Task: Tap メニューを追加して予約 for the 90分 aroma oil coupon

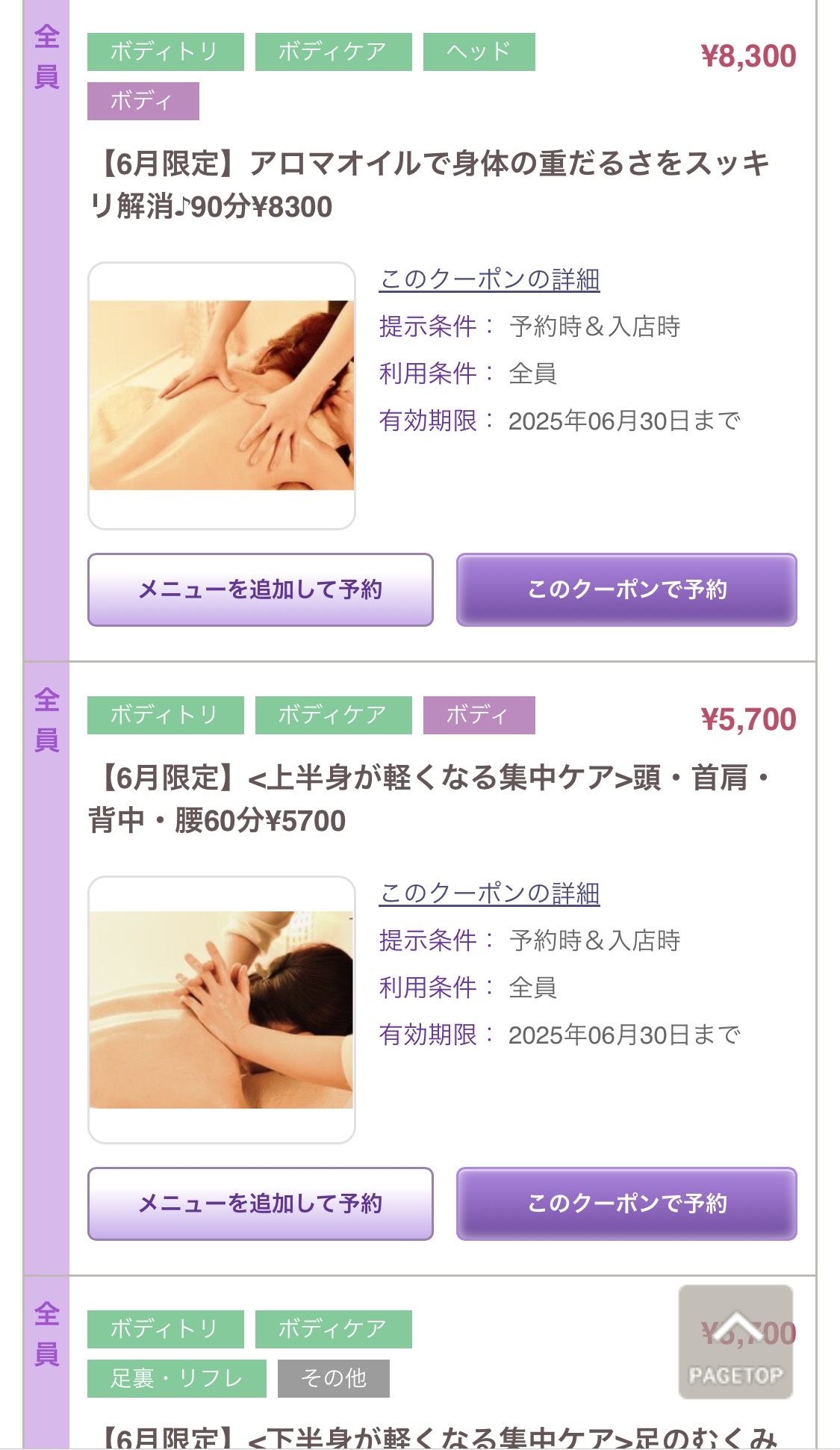Action: tap(260, 589)
